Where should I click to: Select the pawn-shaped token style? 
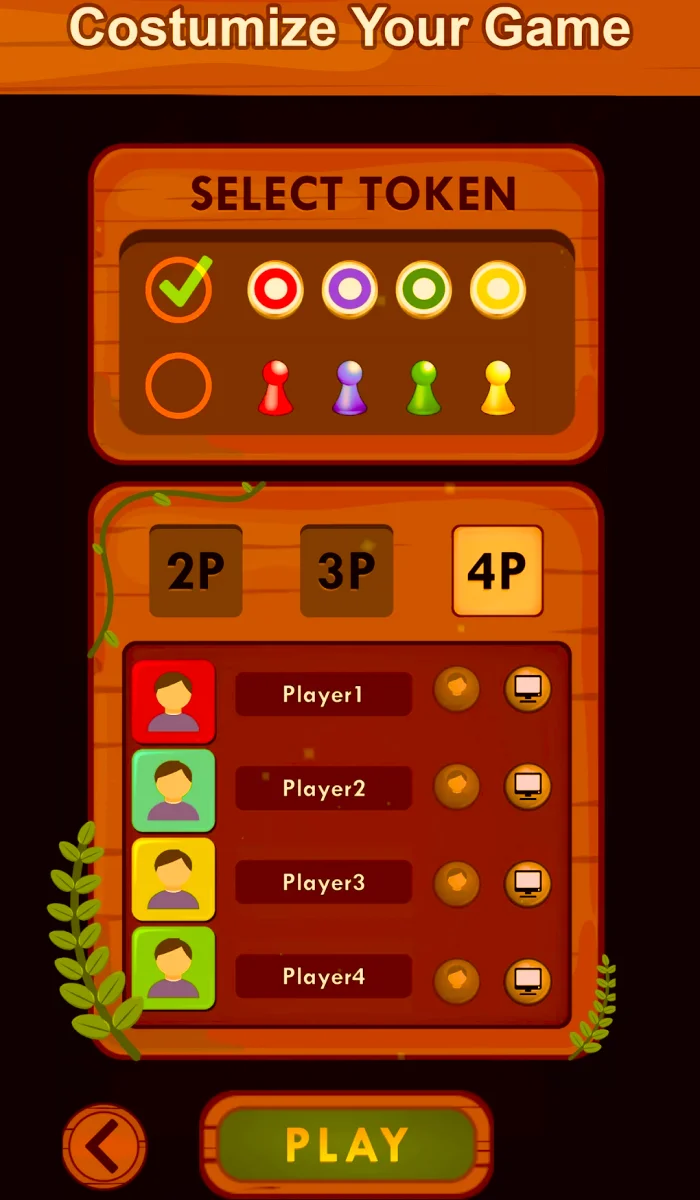(x=179, y=386)
